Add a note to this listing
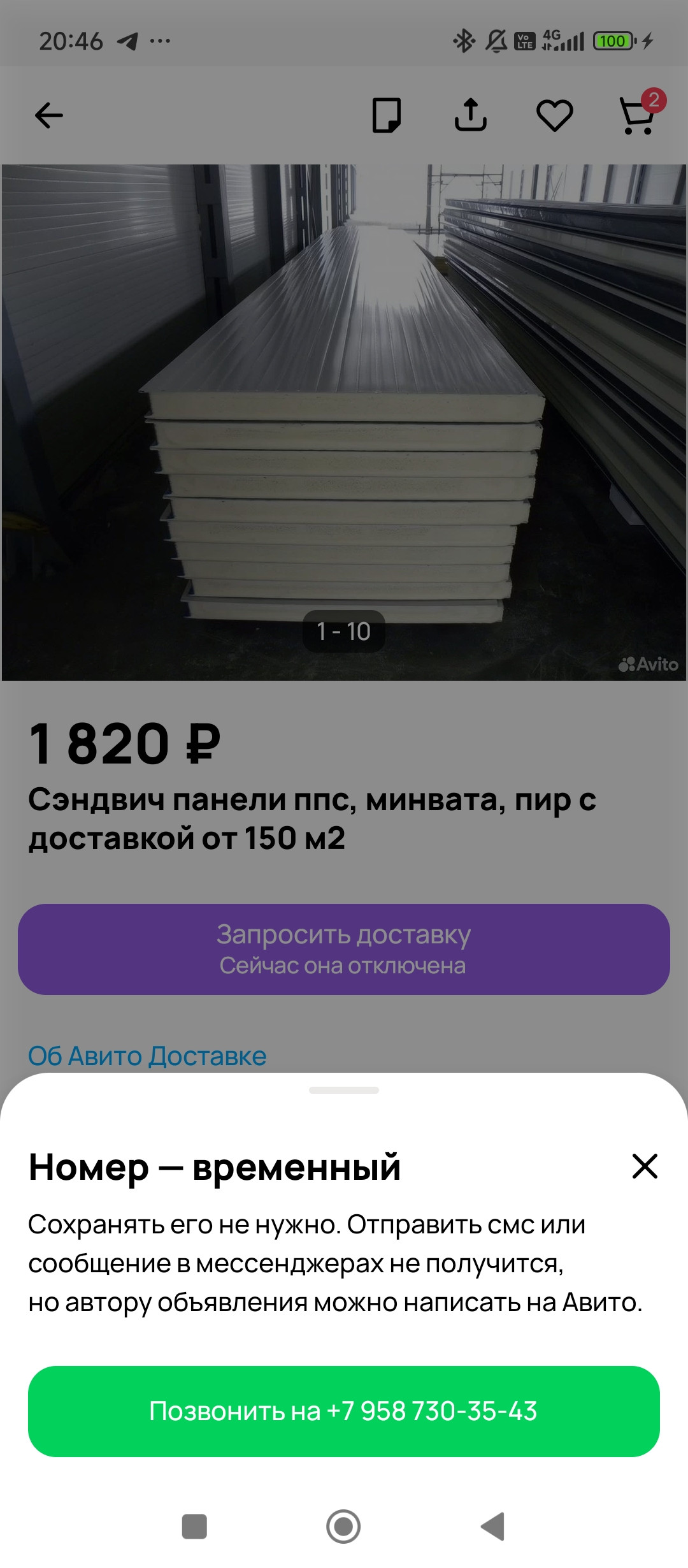This screenshot has height=1568, width=688. pos(386,115)
